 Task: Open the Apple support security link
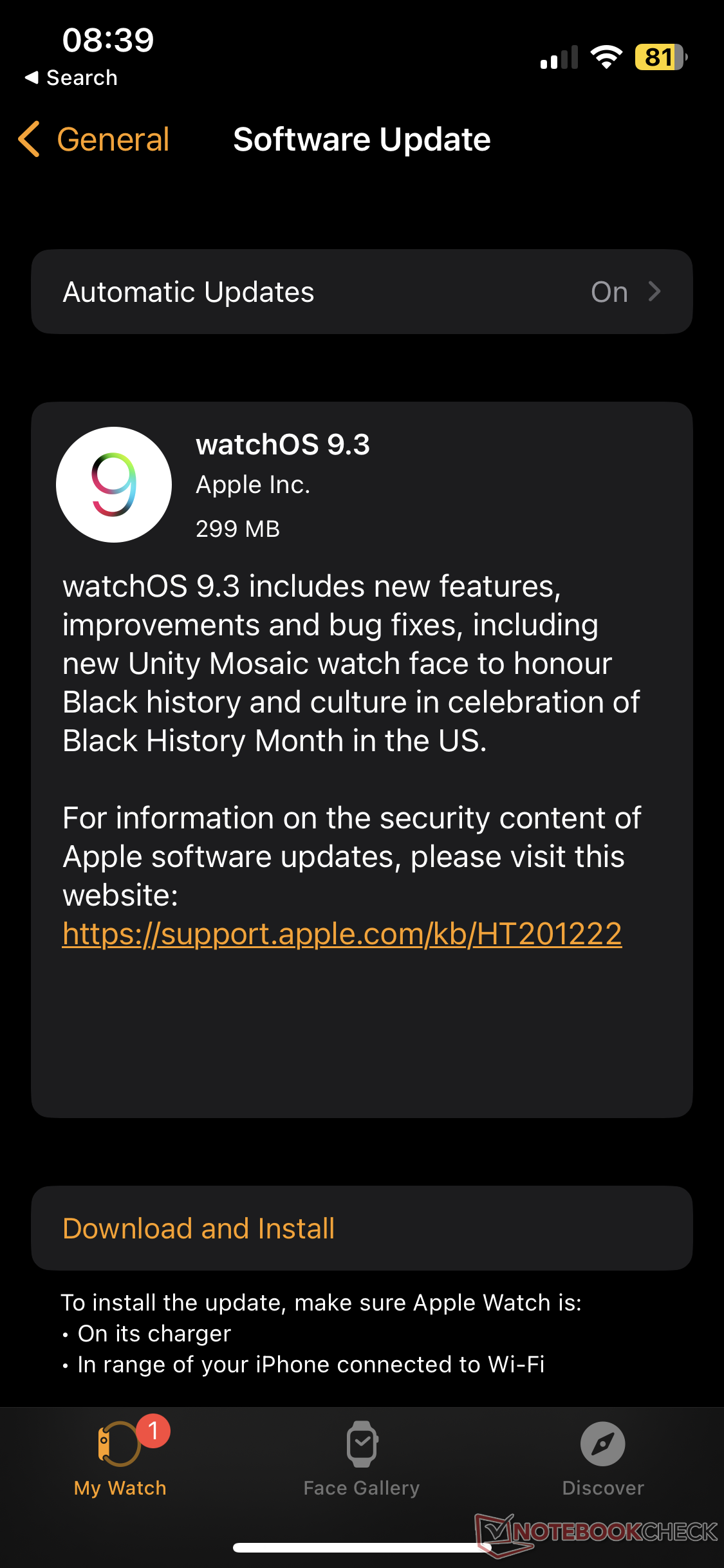pyautogui.click(x=342, y=934)
